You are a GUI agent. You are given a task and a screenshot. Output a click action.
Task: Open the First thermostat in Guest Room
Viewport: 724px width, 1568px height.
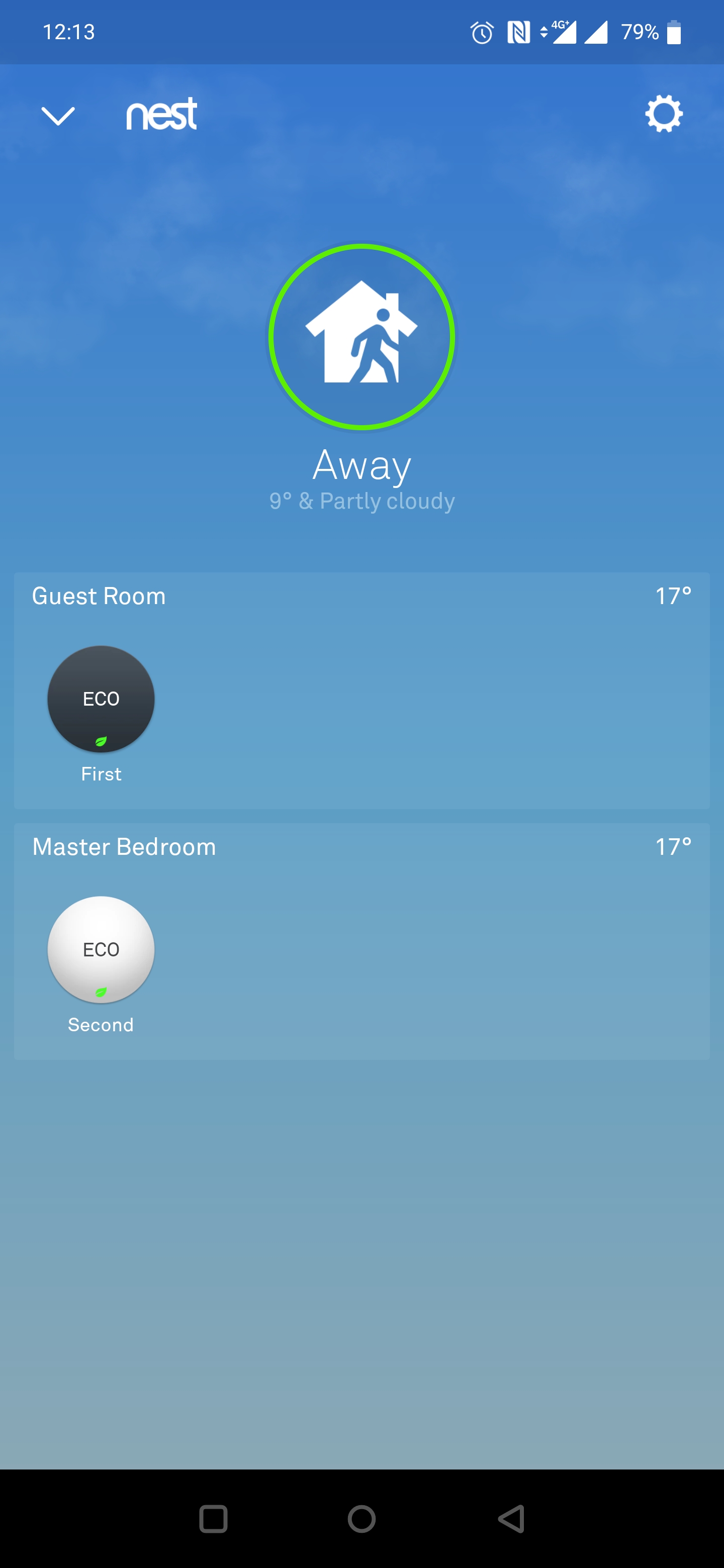point(101,699)
